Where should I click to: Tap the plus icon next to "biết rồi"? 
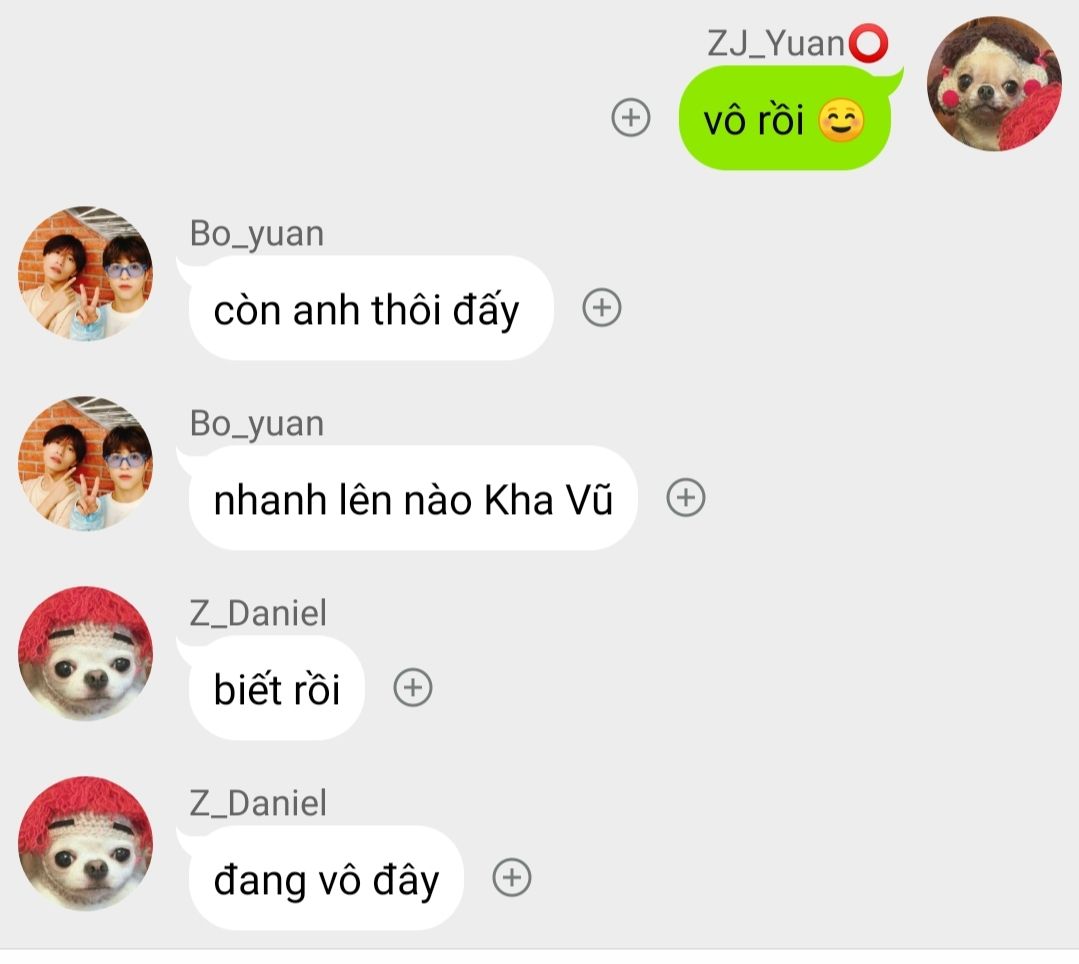click(413, 688)
